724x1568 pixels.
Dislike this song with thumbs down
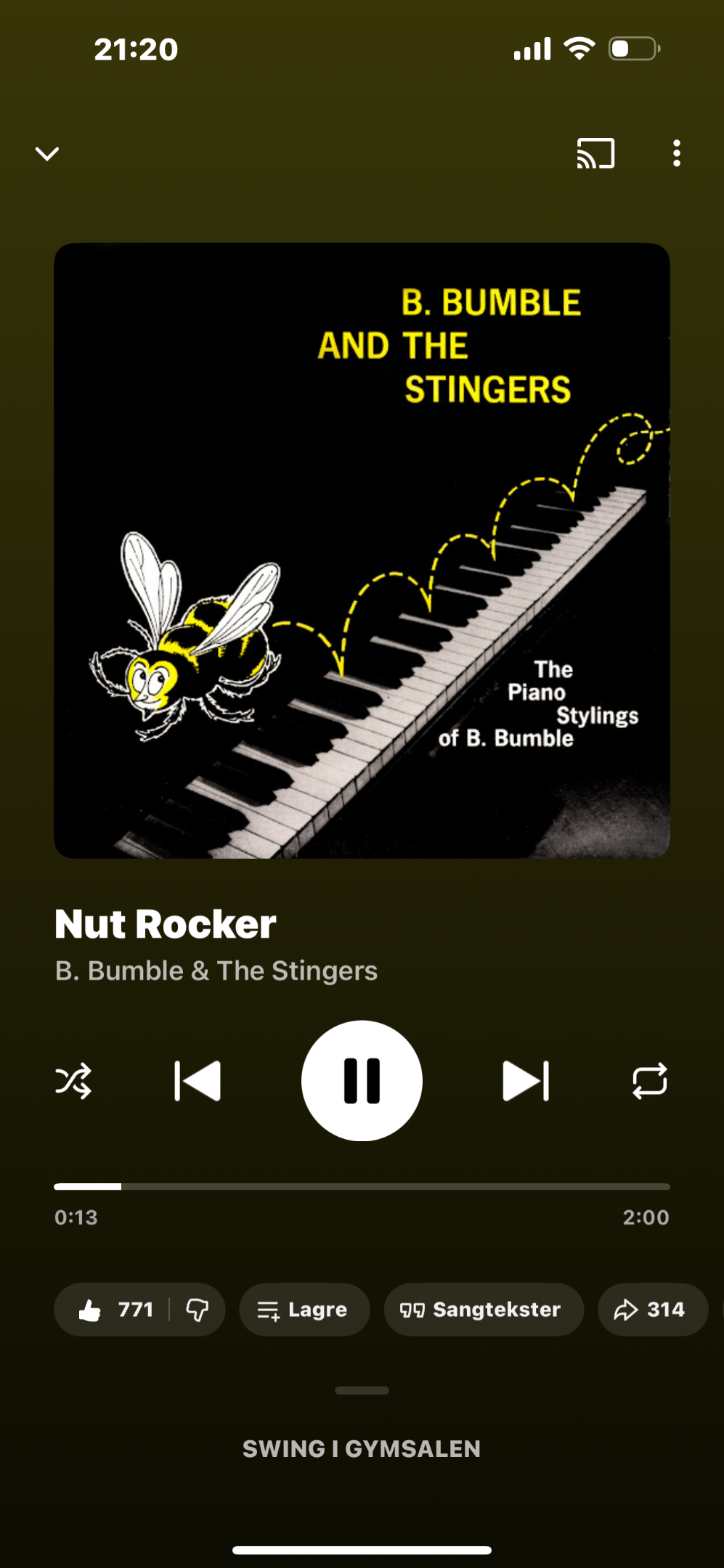[x=197, y=1310]
